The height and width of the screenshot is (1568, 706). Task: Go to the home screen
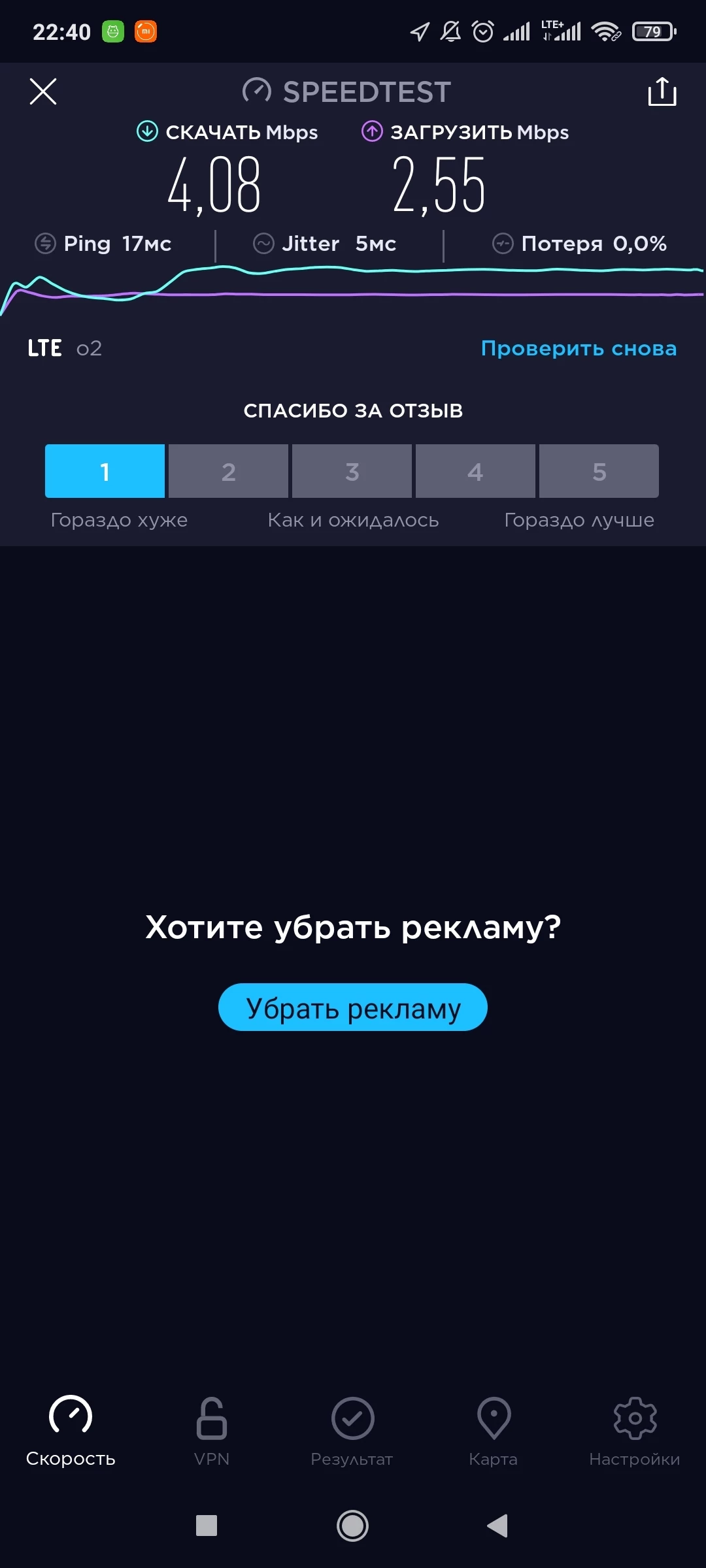point(352,1526)
